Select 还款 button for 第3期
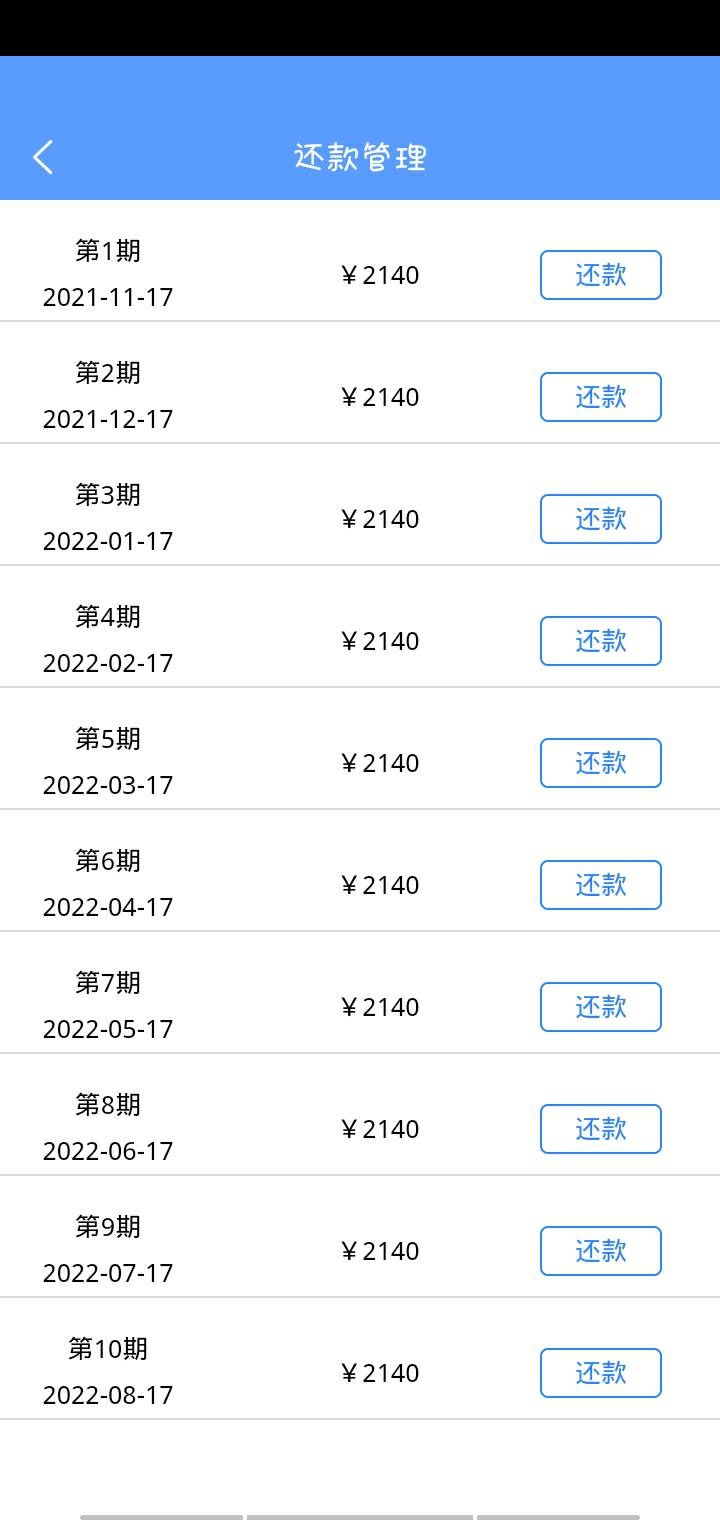The height and width of the screenshot is (1520, 720). (601, 519)
